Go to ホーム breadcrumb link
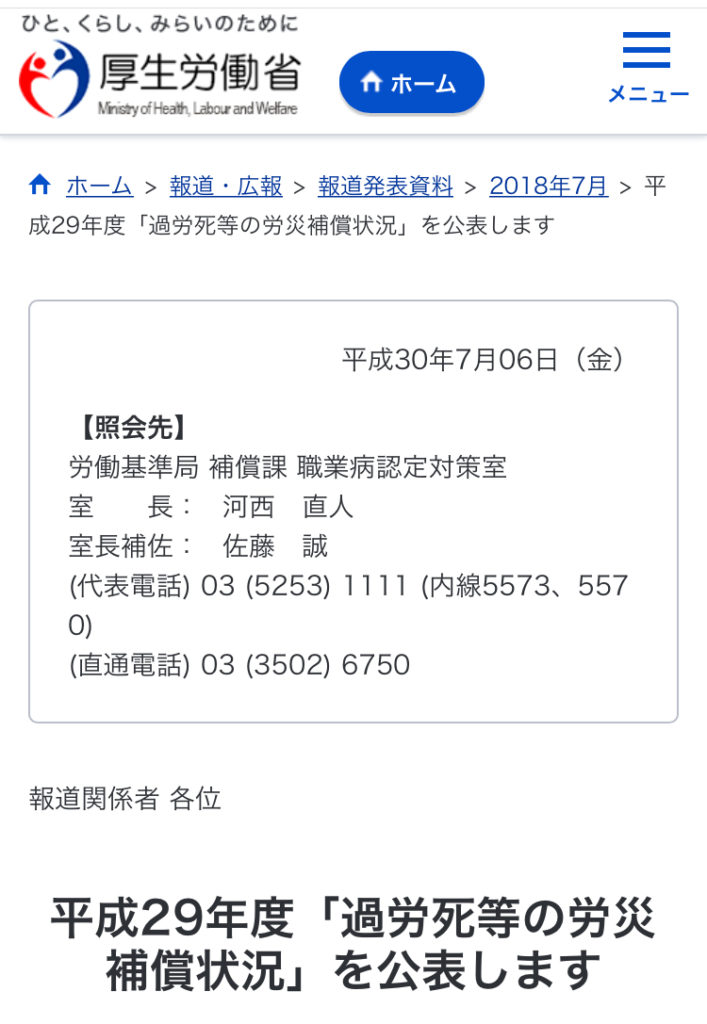This screenshot has height=1024, width=707. pos(99,186)
